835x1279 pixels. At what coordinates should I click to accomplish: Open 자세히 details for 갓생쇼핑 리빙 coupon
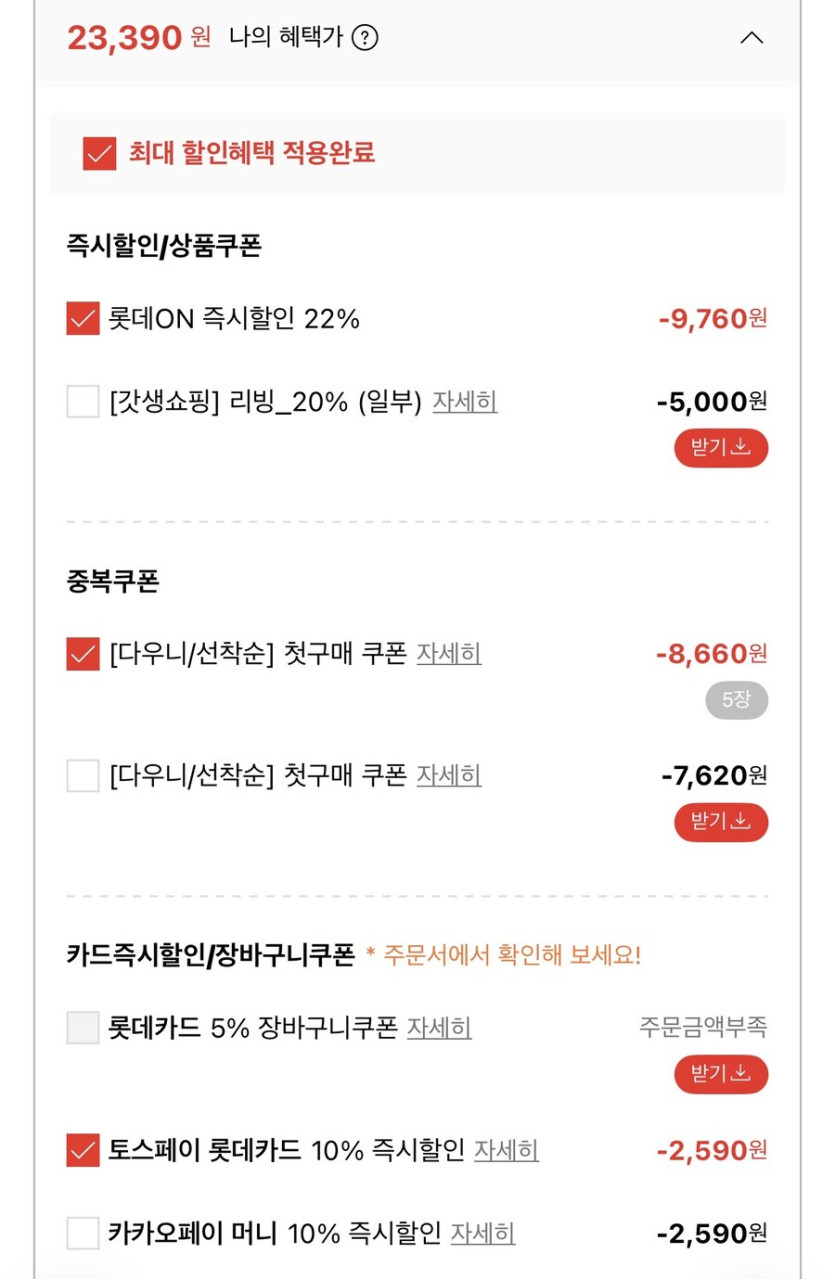[x=466, y=401]
